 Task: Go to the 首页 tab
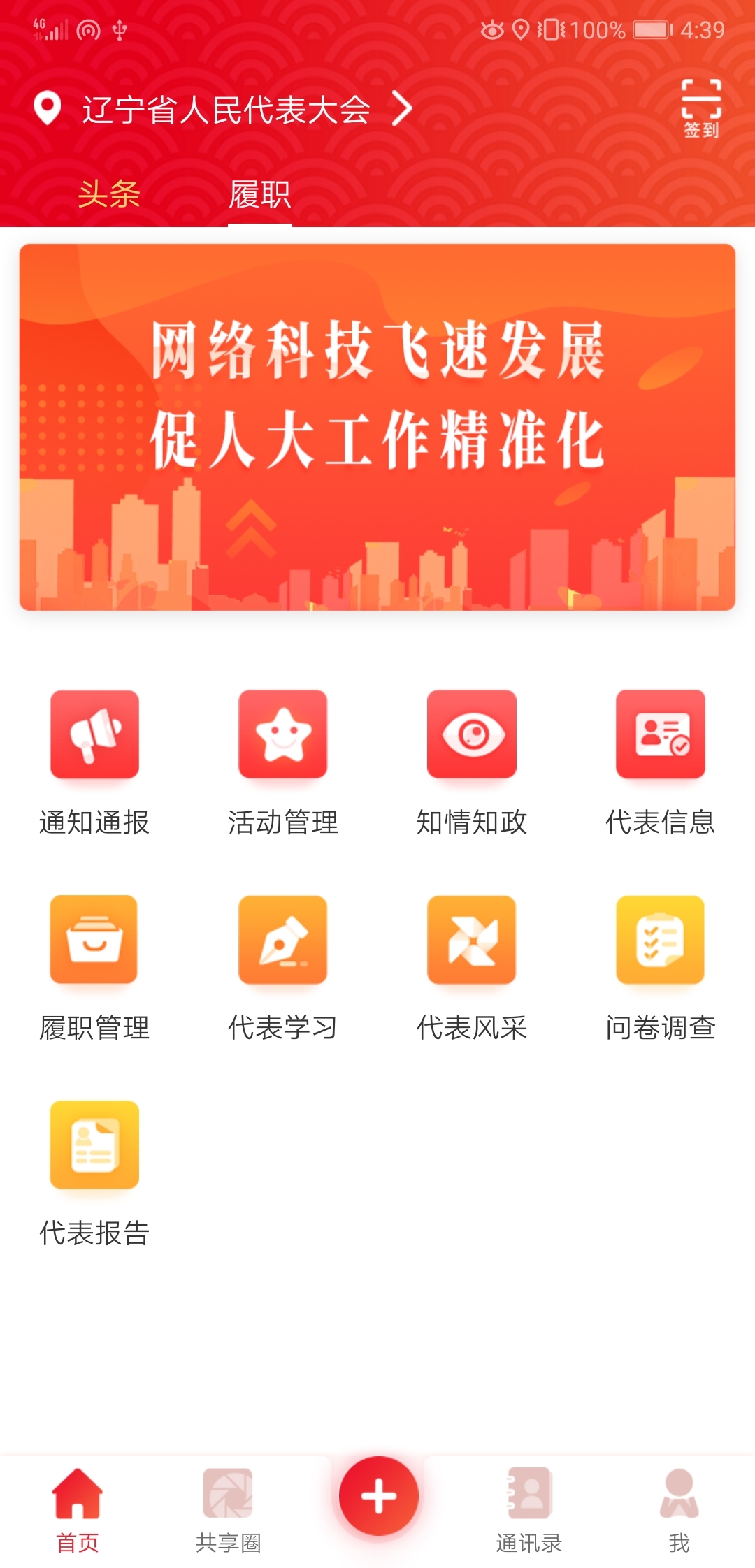click(x=78, y=1511)
